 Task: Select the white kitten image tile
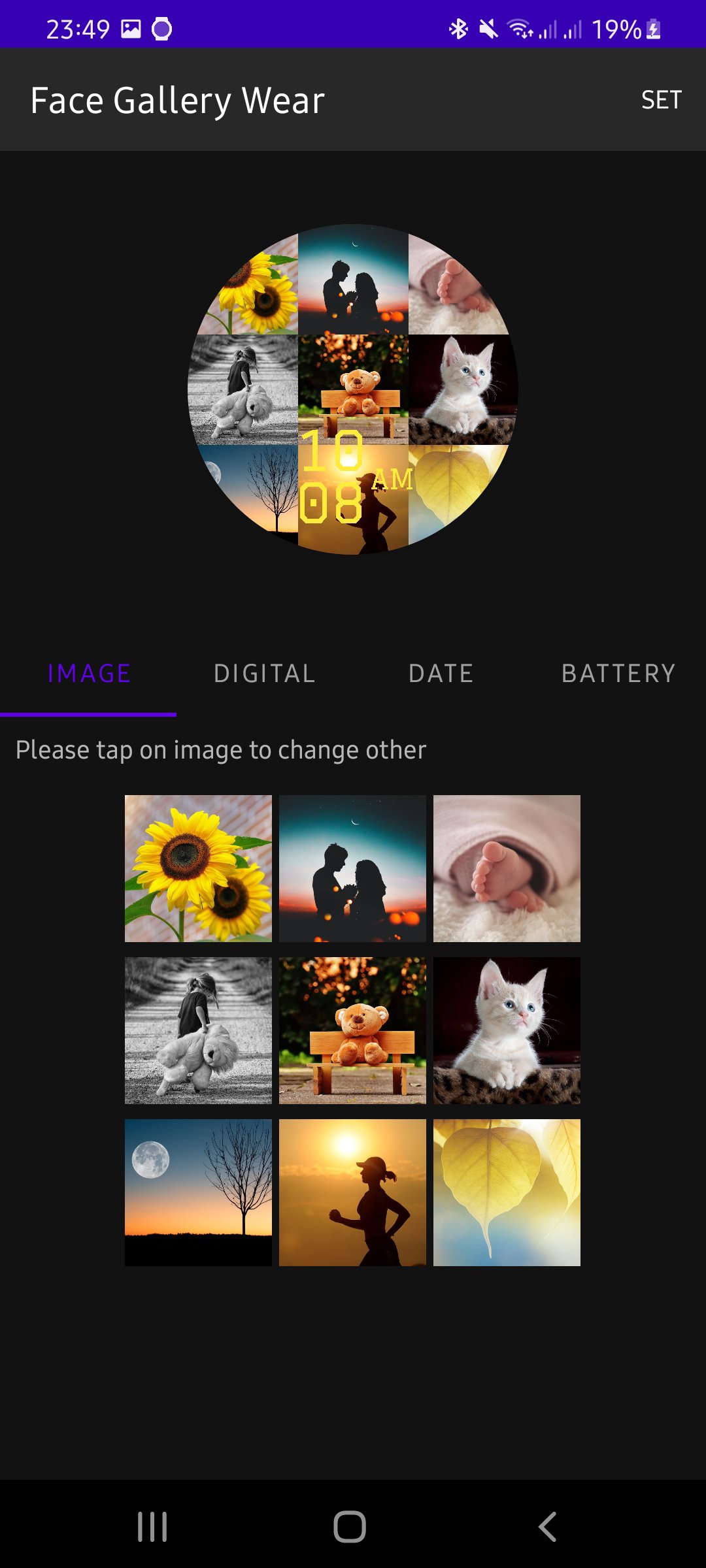[x=507, y=1030]
